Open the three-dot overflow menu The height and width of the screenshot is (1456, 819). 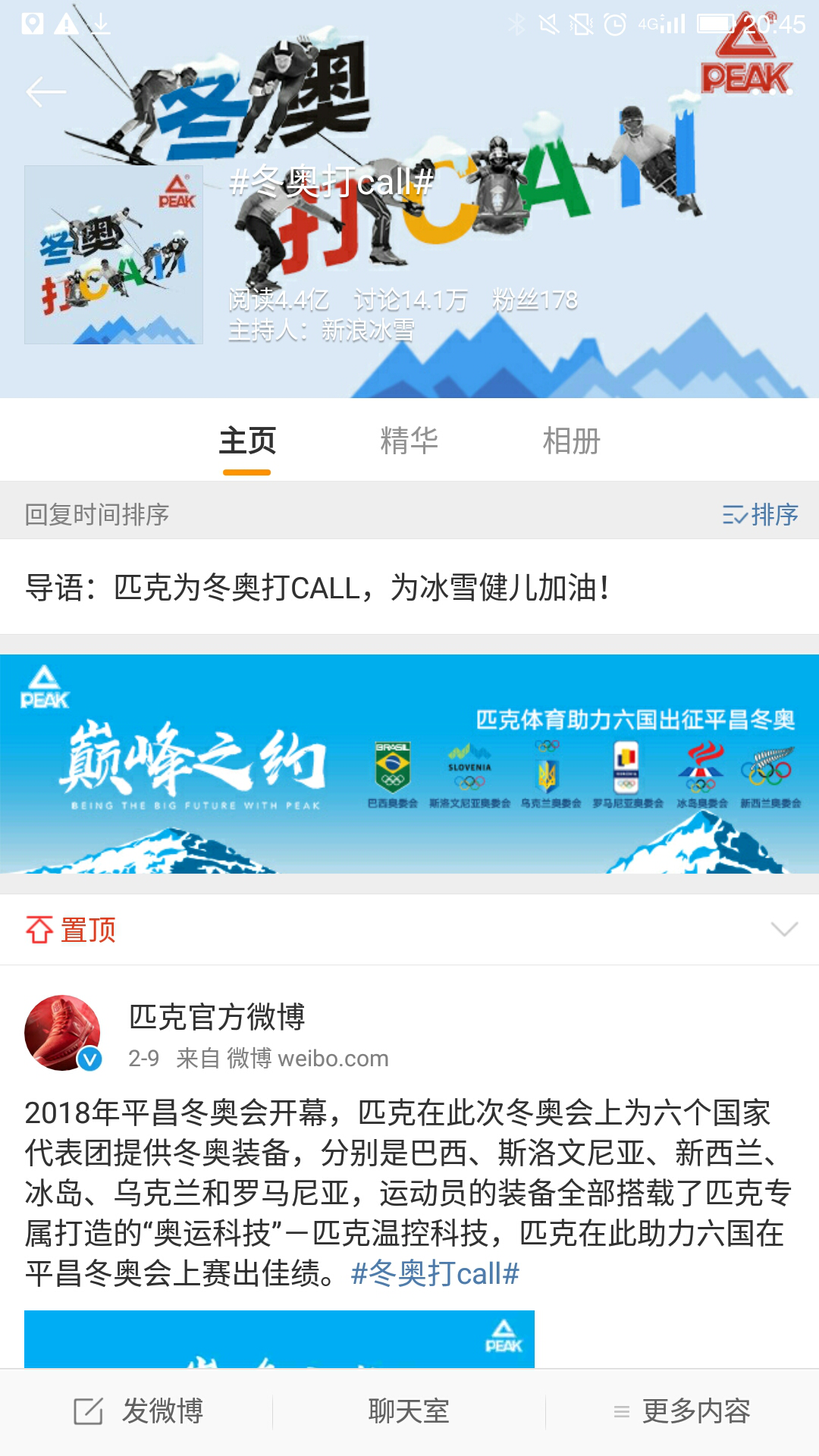coord(771,93)
